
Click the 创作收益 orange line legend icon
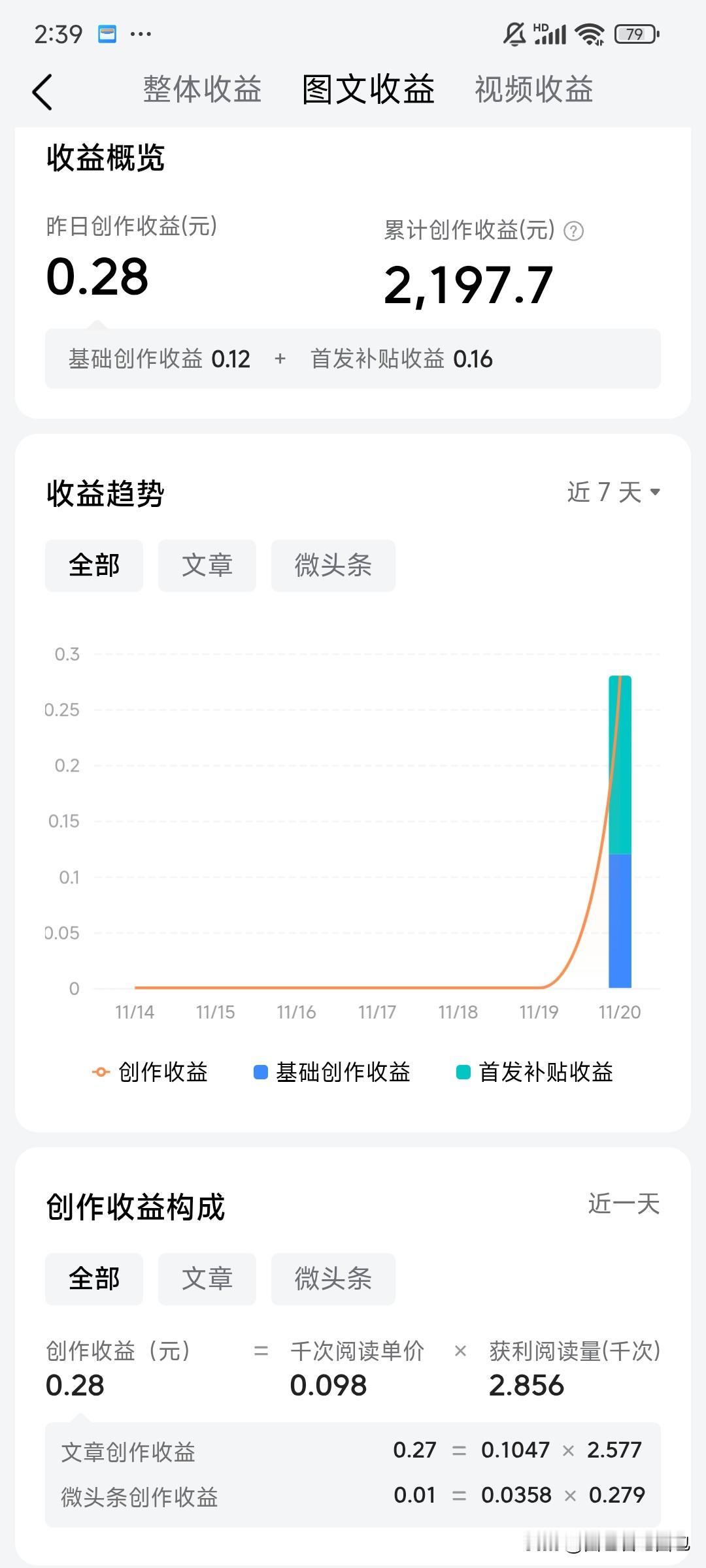(x=99, y=1071)
